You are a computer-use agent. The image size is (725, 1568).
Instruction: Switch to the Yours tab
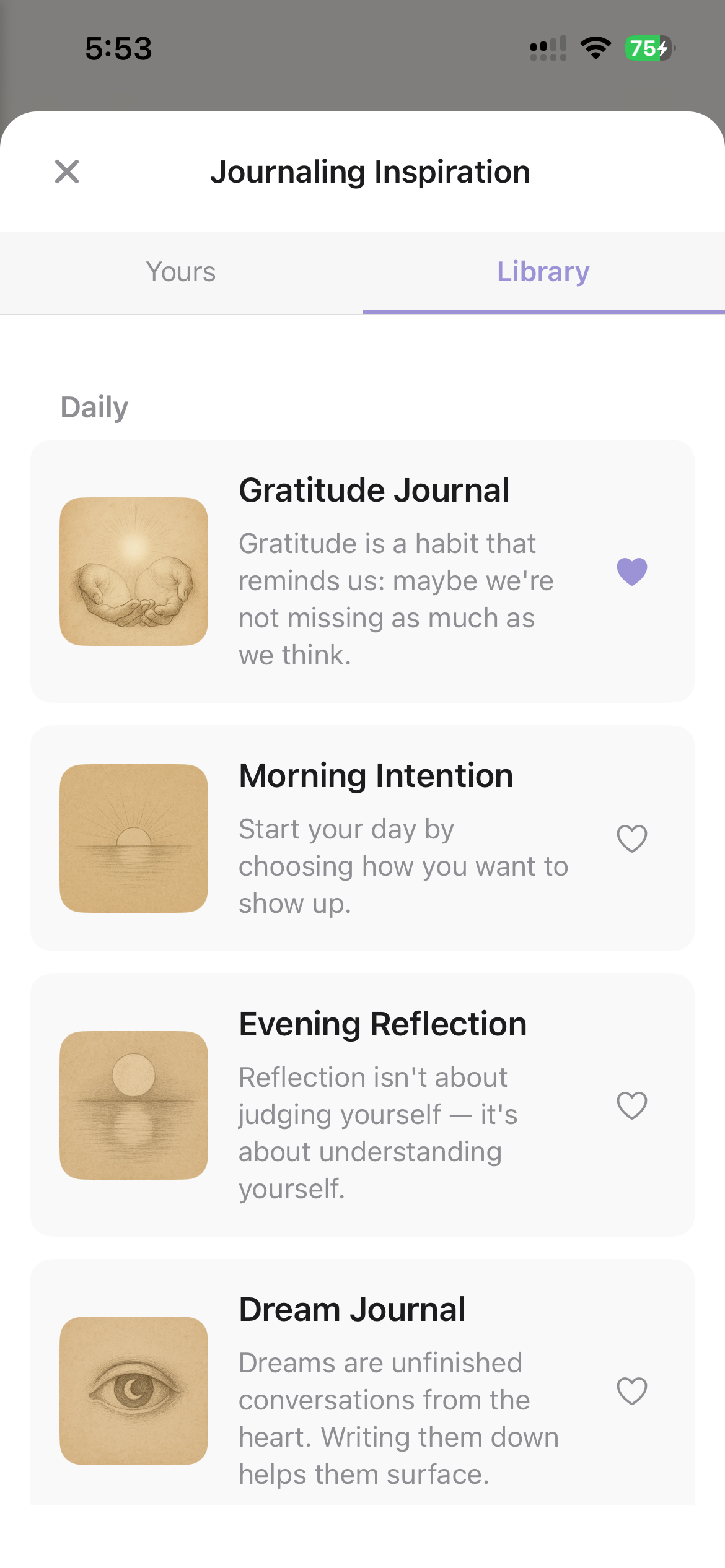coord(180,271)
